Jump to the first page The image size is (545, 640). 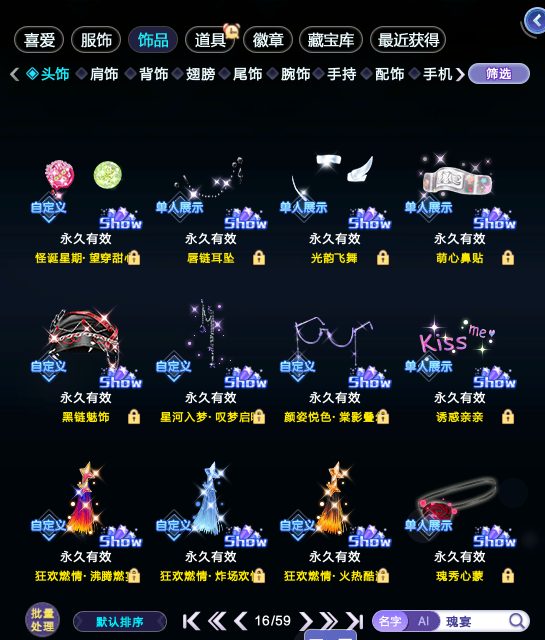[x=191, y=621]
